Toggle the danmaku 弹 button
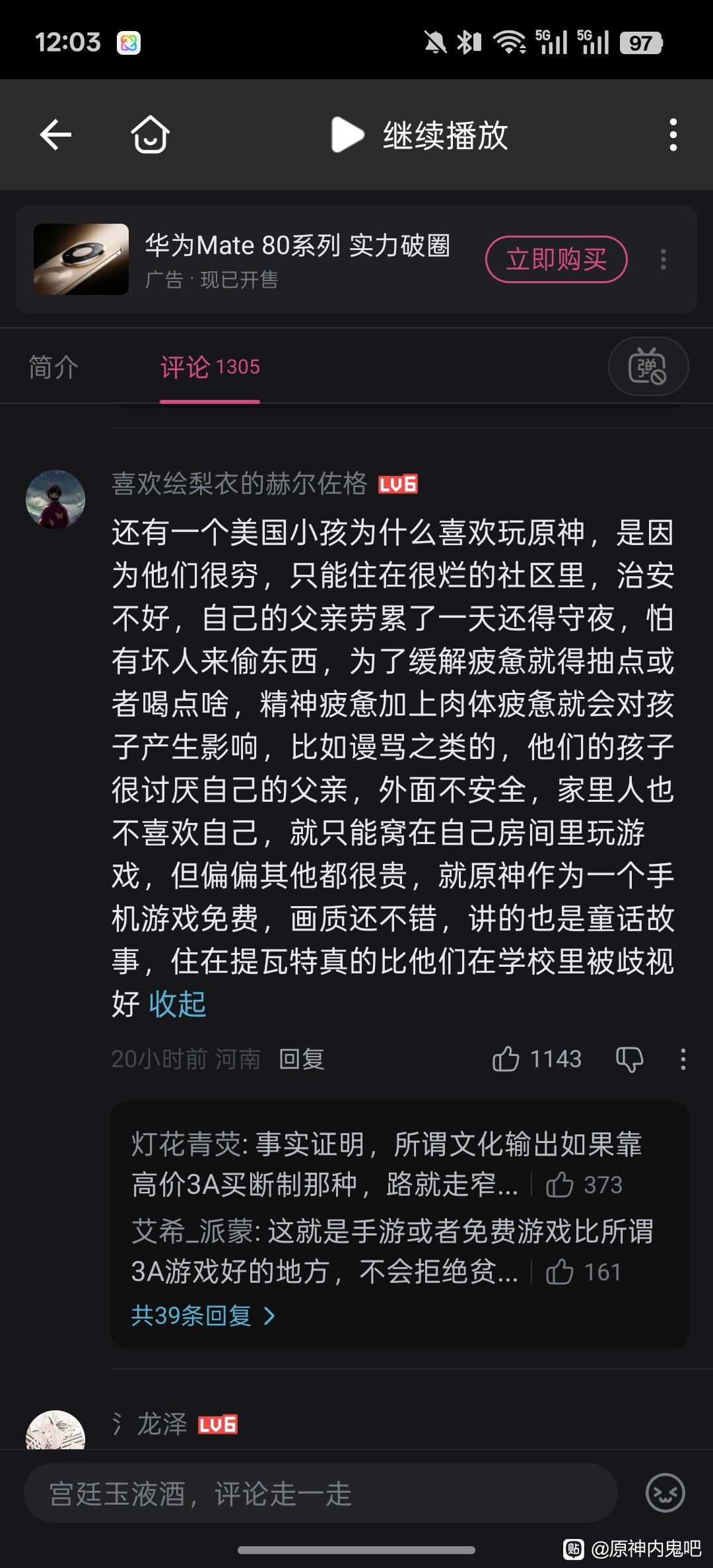The height and width of the screenshot is (1568, 713). (648, 366)
